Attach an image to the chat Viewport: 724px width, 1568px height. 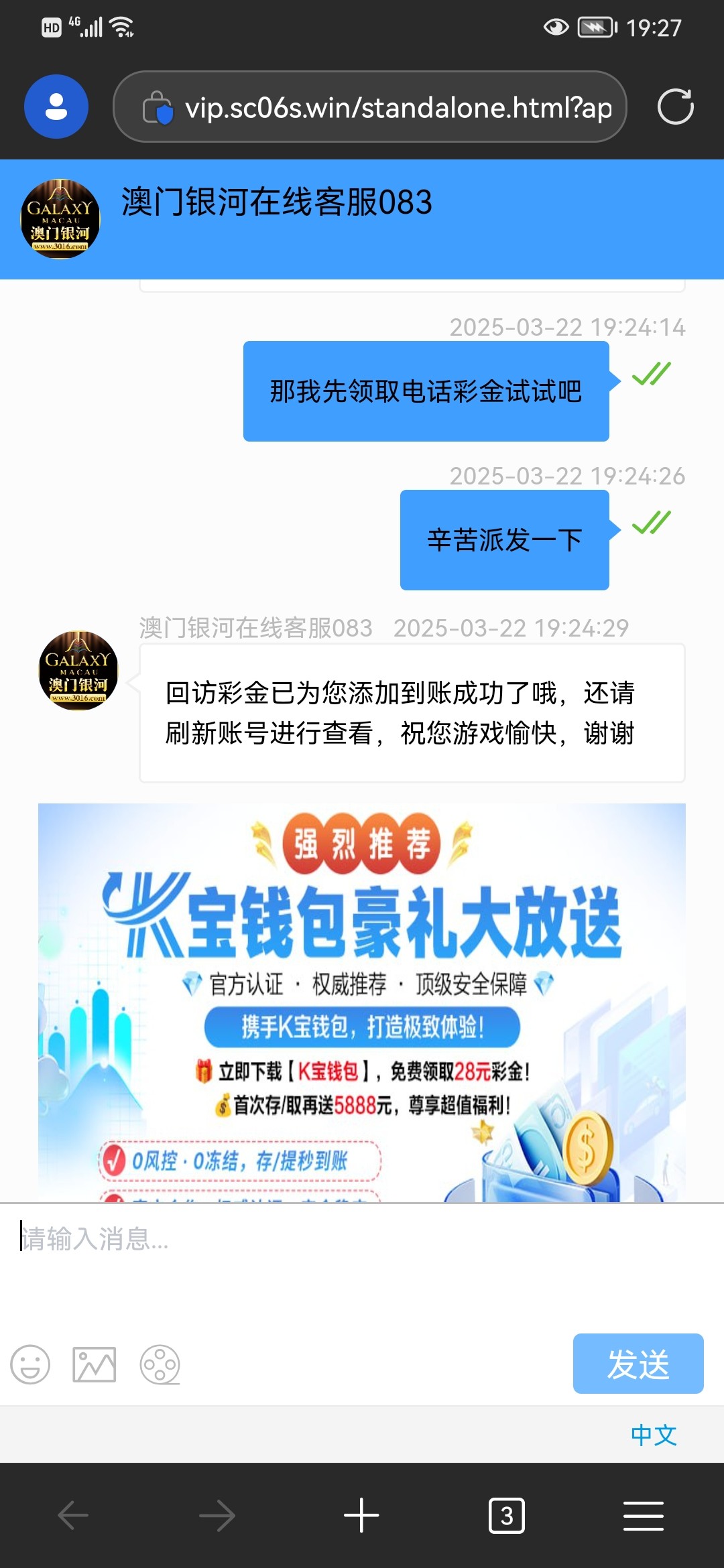point(95,1364)
